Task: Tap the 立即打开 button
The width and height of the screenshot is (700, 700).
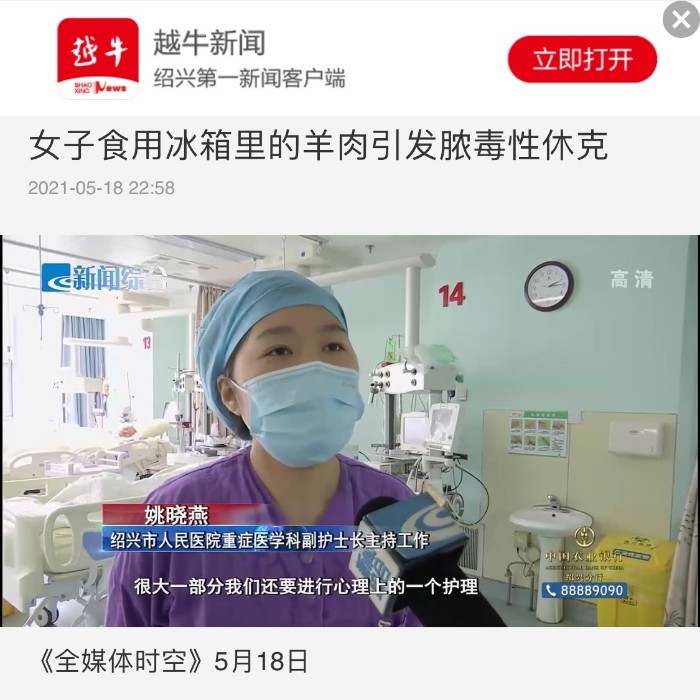Action: point(582,59)
